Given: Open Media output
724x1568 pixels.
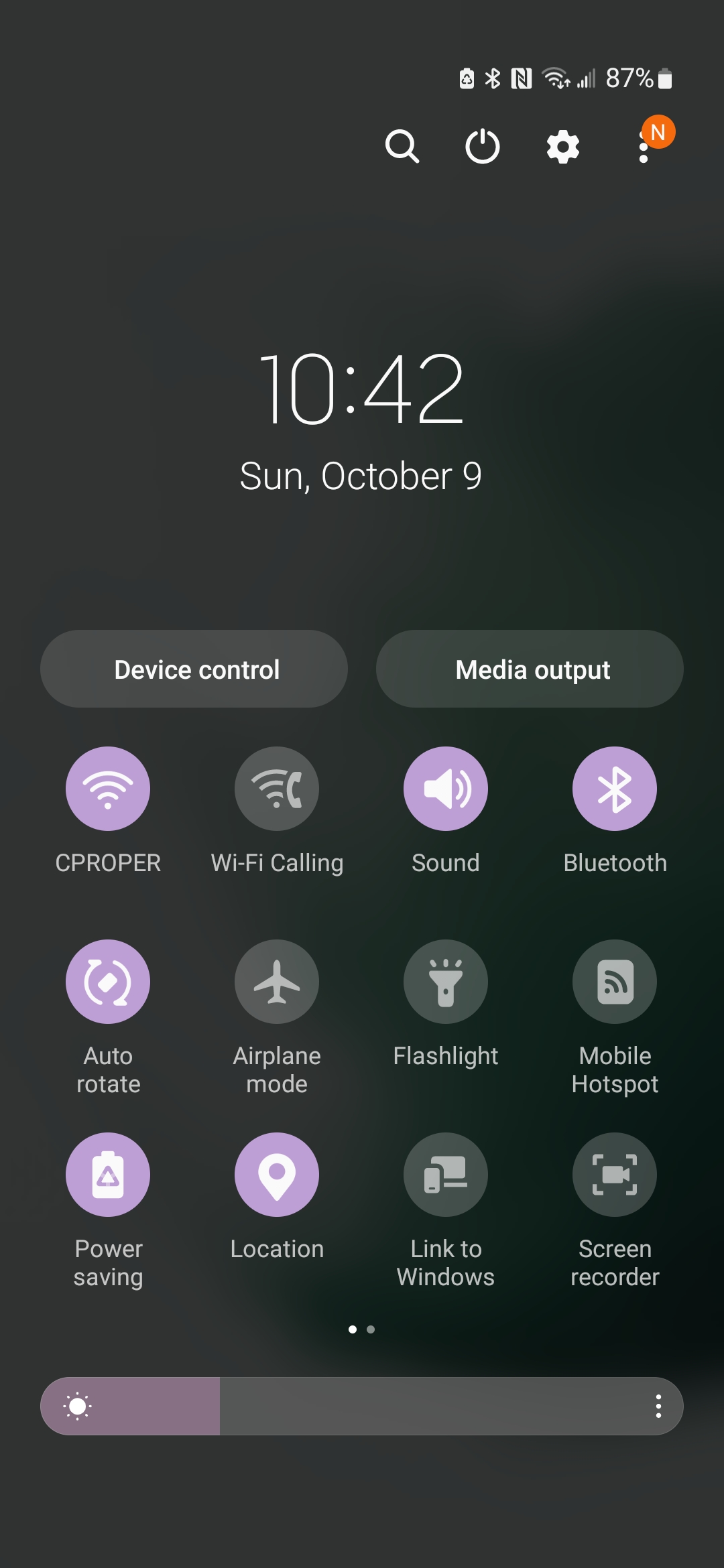Looking at the screenshot, I should (x=530, y=669).
